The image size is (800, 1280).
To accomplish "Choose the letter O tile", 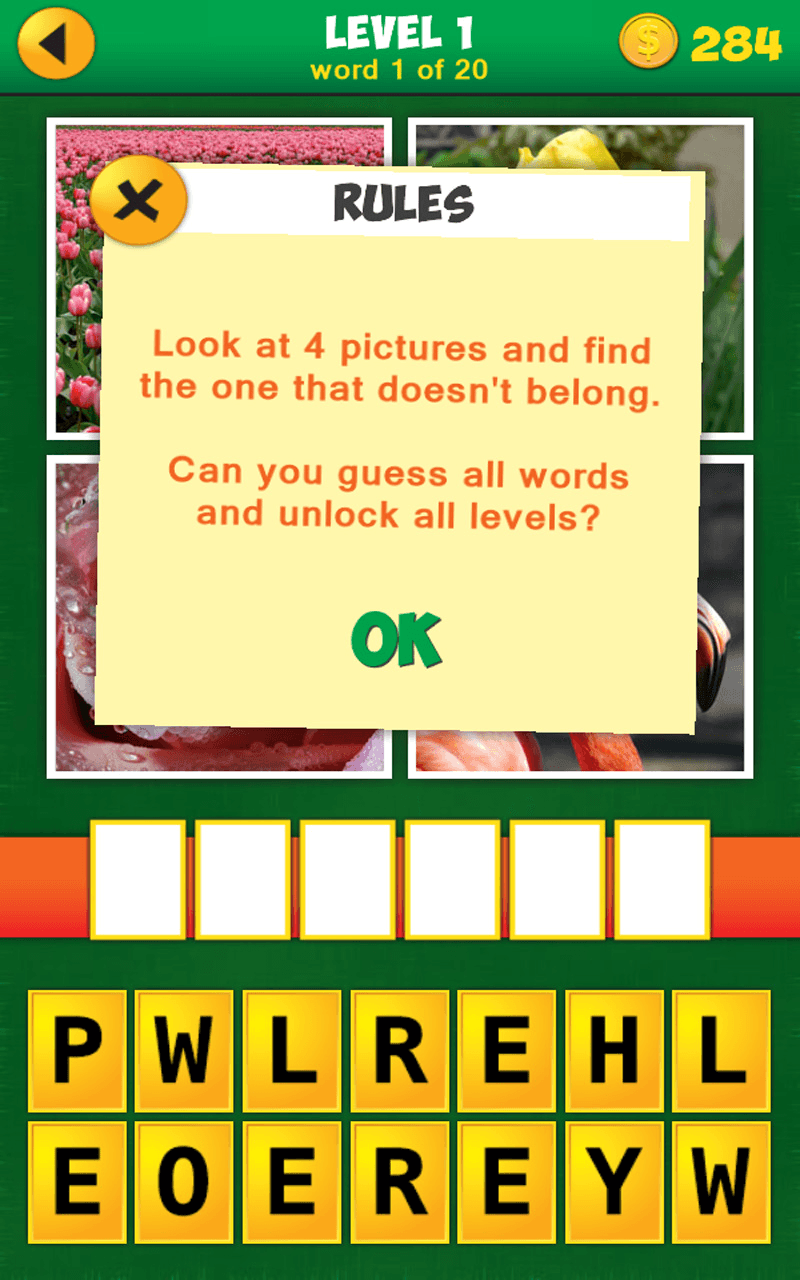I will [183, 1181].
